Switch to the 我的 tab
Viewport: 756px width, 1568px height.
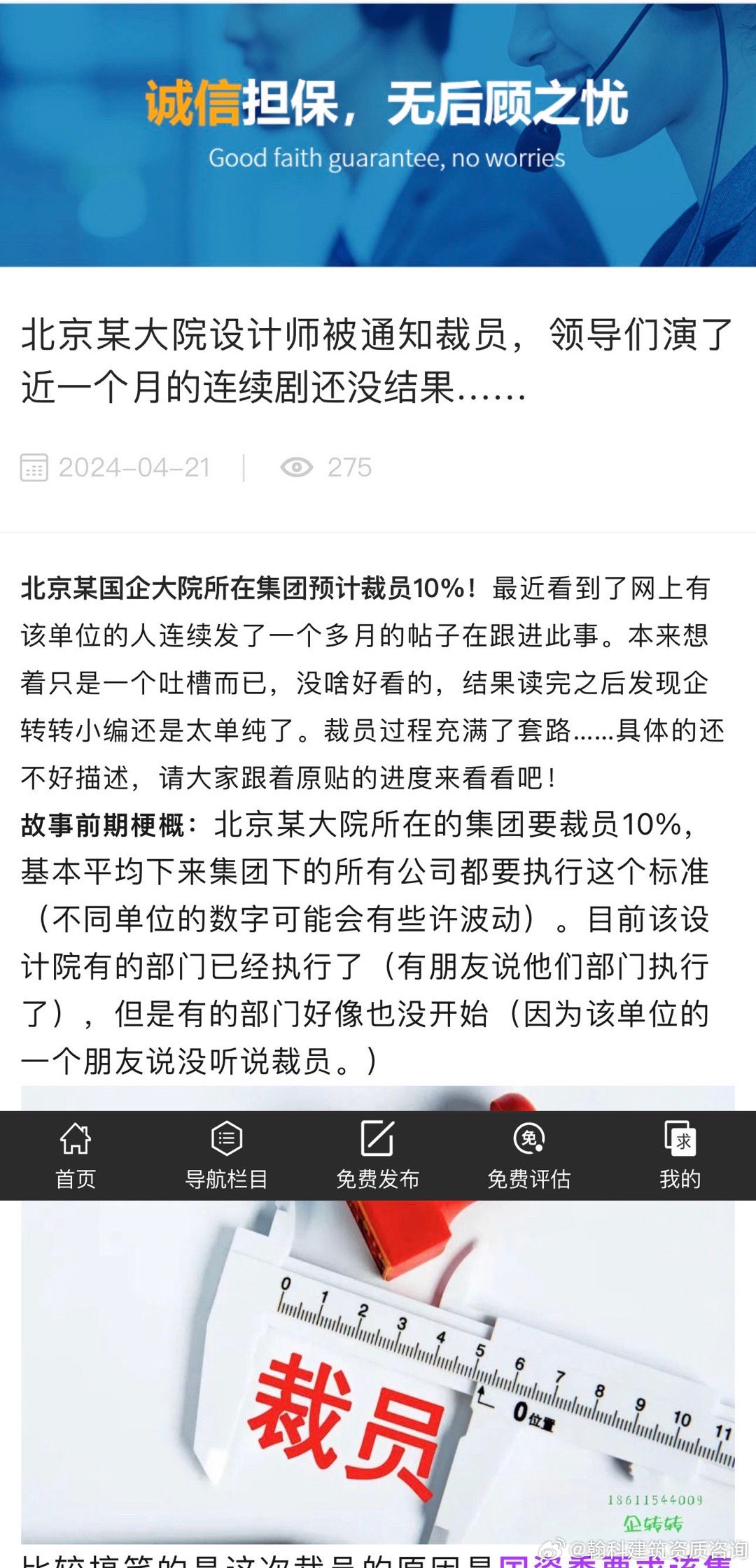click(680, 1154)
